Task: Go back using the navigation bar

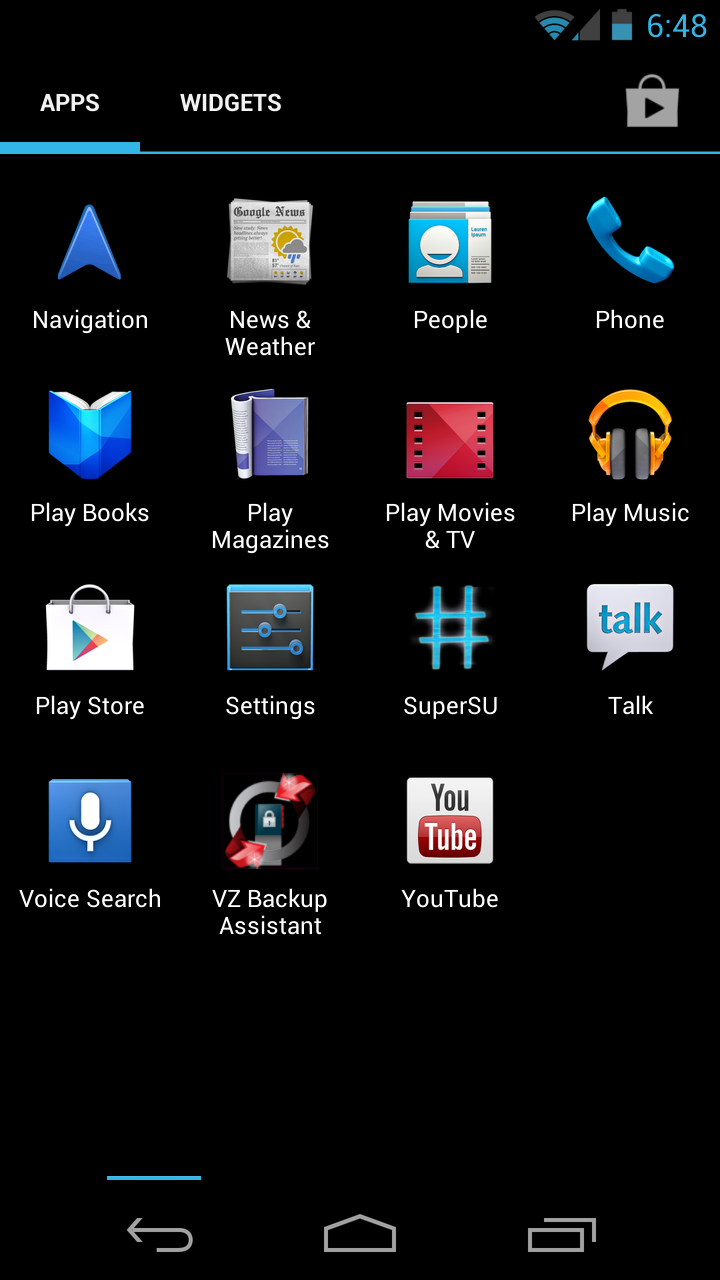Action: click(x=160, y=1236)
